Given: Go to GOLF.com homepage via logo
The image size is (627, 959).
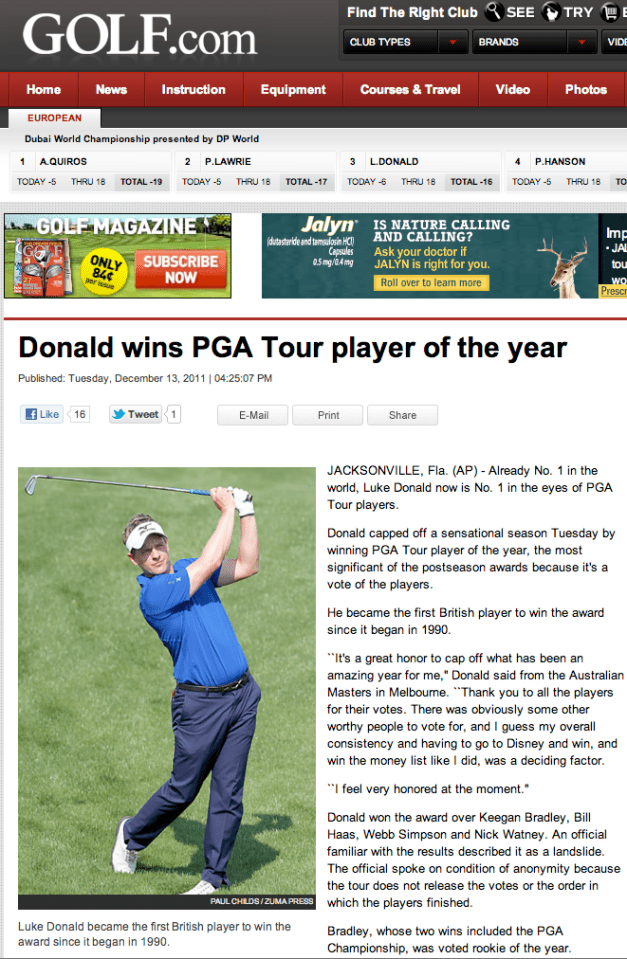Looking at the screenshot, I should pyautogui.click(x=139, y=37).
